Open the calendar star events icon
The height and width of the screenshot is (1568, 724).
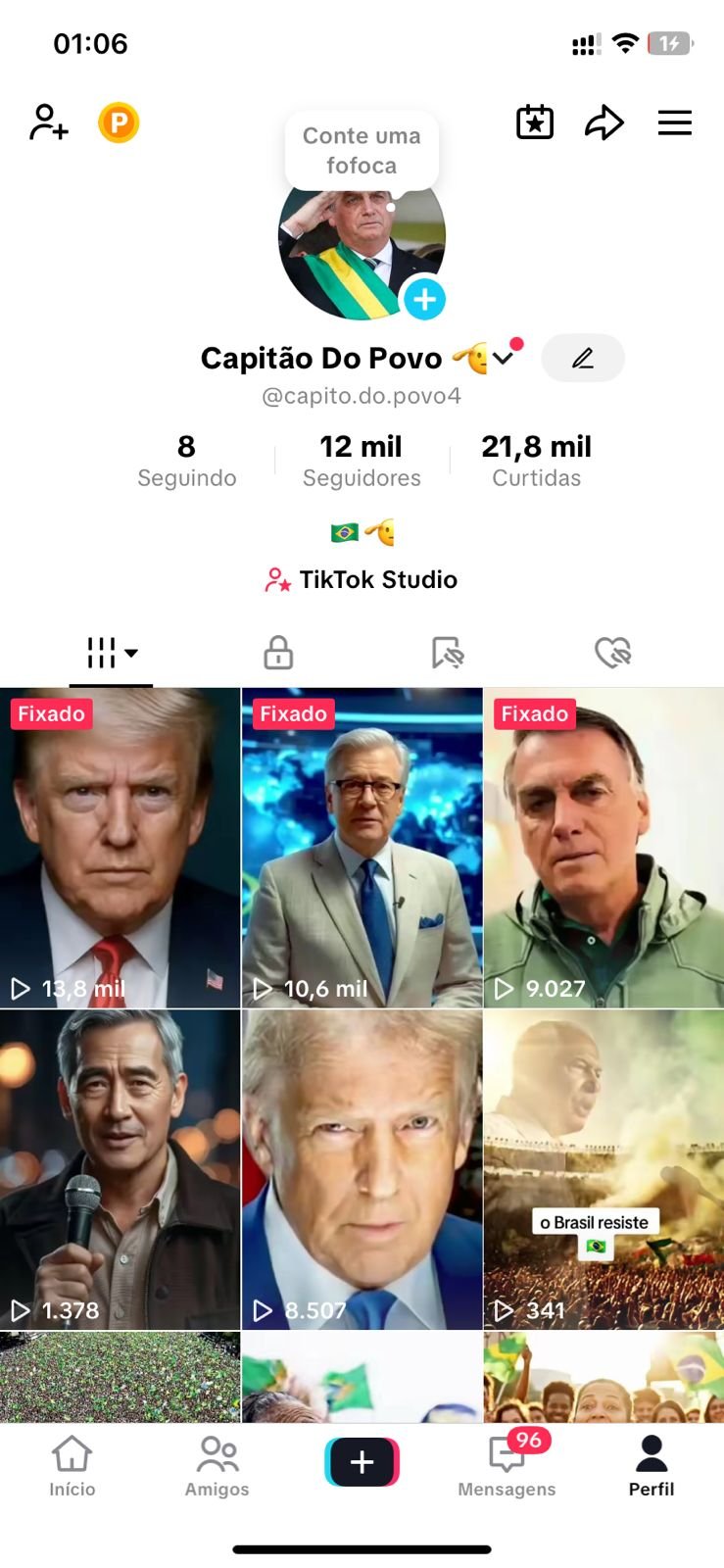point(535,122)
